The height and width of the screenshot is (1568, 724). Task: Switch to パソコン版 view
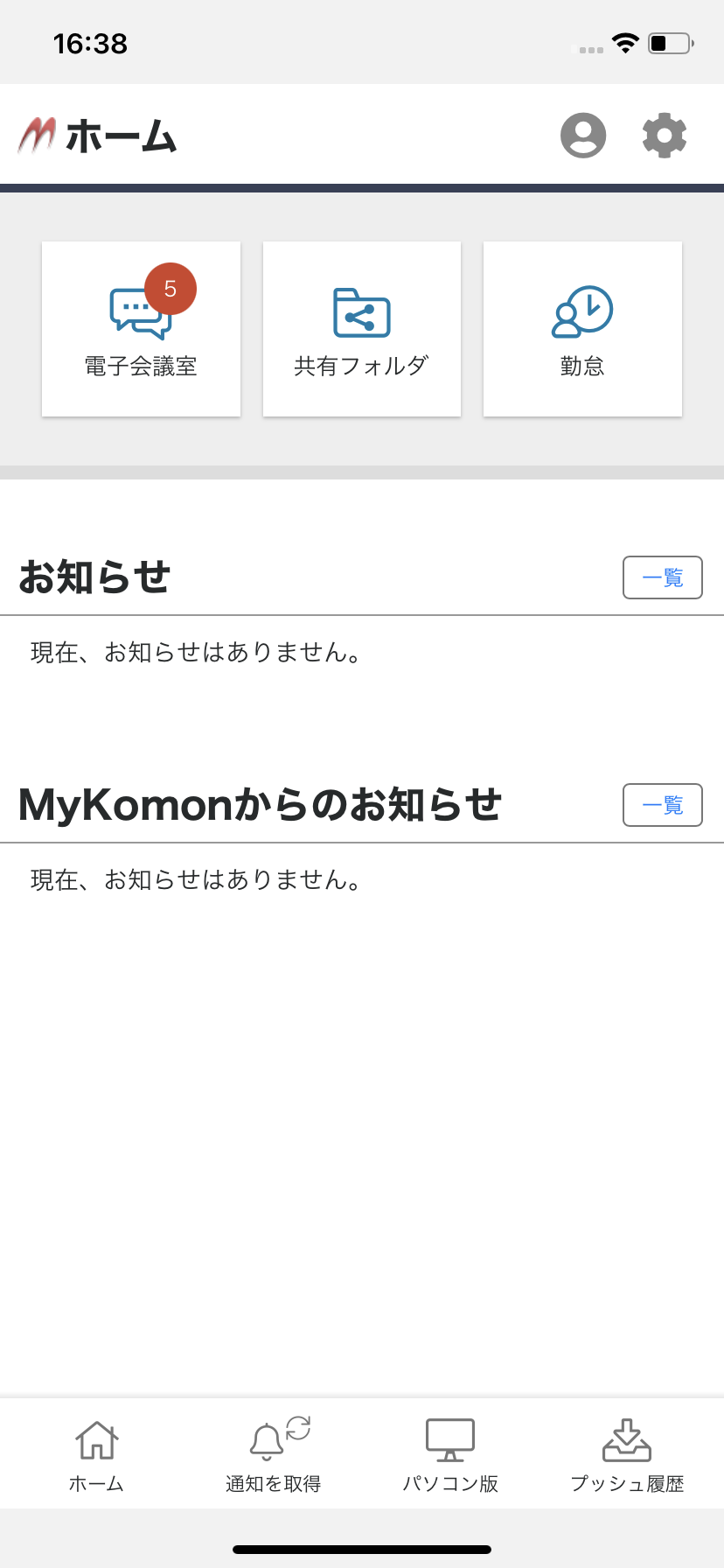[x=450, y=1454]
